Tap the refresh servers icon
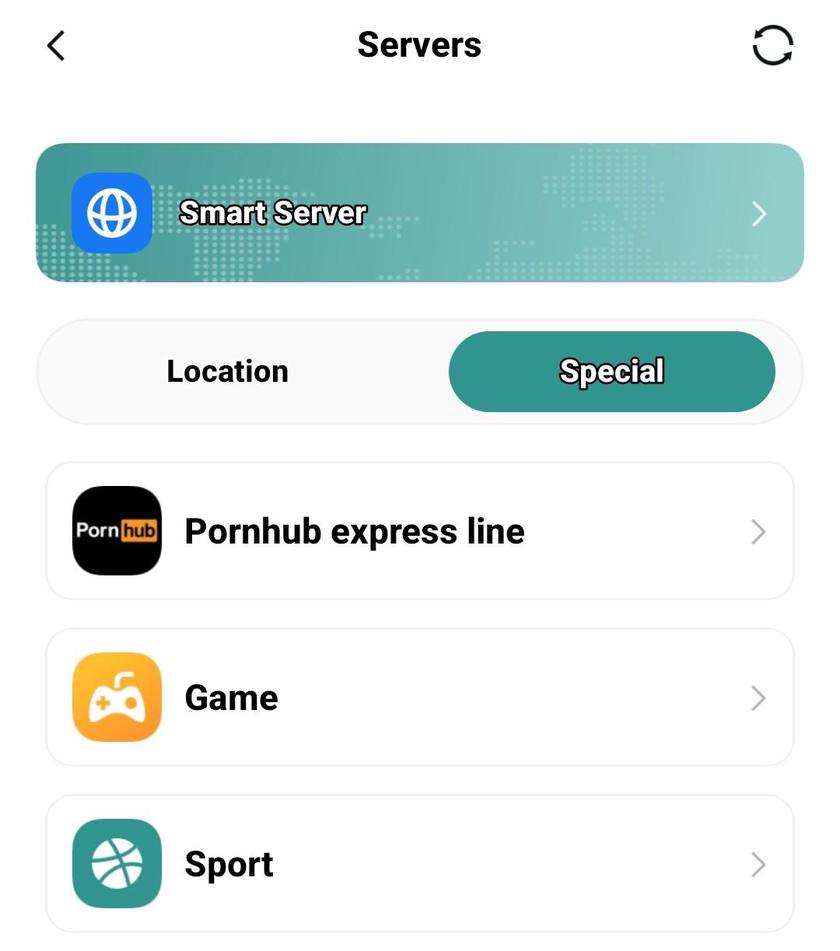The width and height of the screenshot is (840, 951). point(771,44)
